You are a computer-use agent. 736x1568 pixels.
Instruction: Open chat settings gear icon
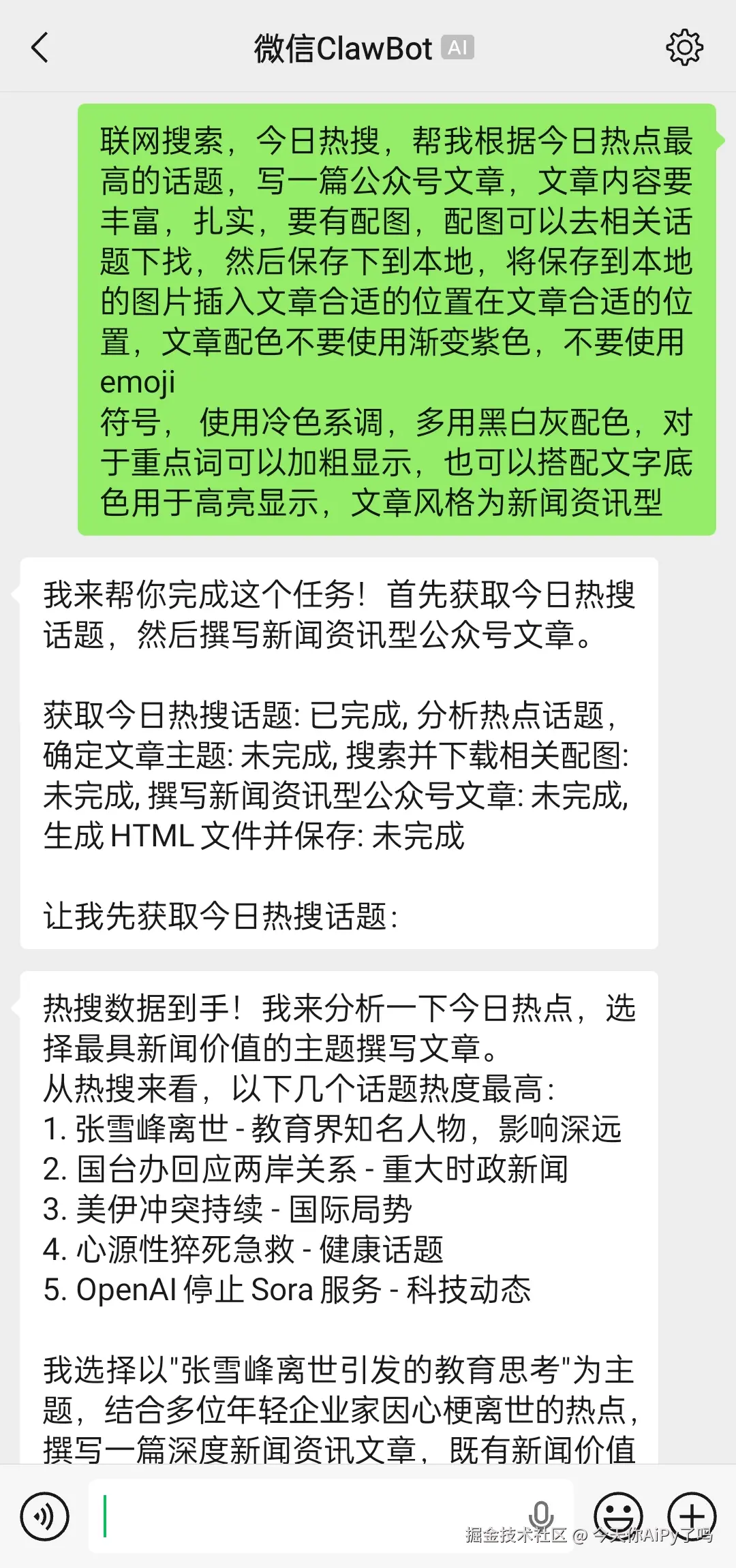[x=684, y=48]
